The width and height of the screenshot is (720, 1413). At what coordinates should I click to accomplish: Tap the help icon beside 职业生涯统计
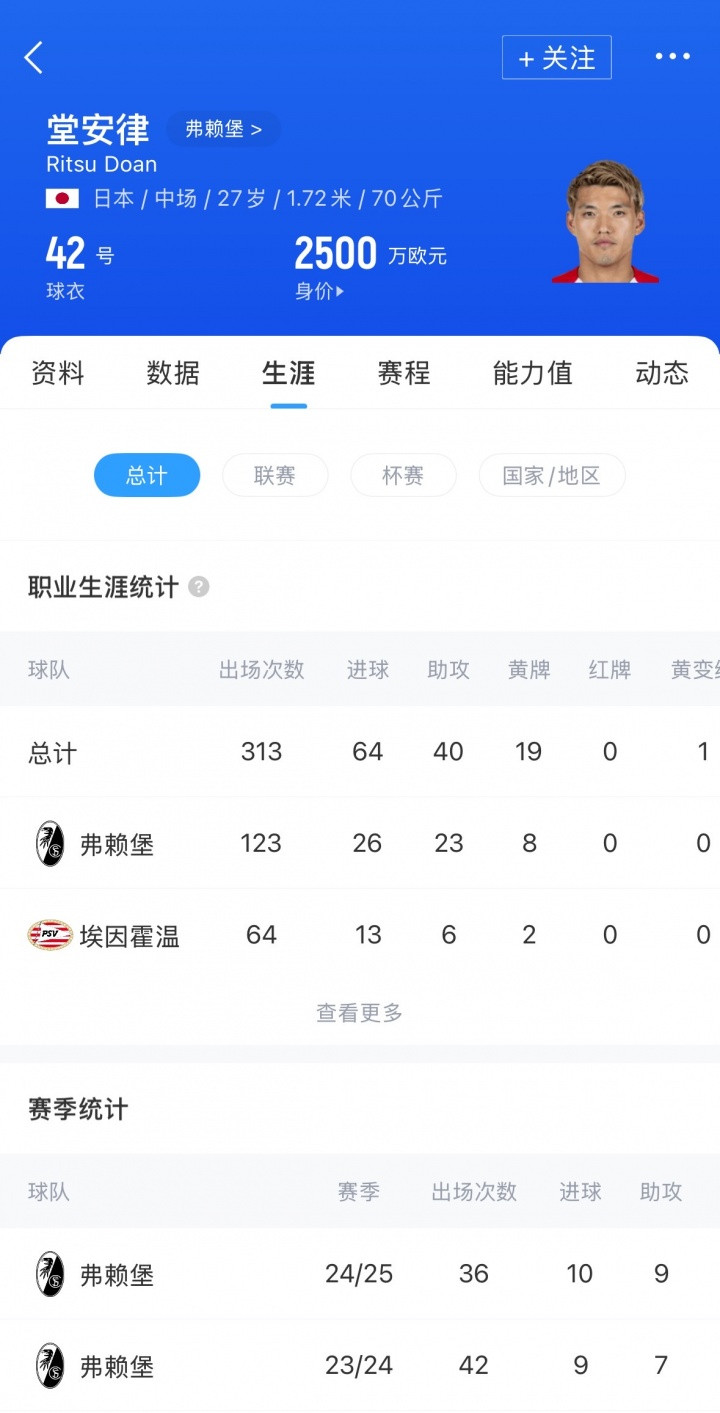click(199, 587)
